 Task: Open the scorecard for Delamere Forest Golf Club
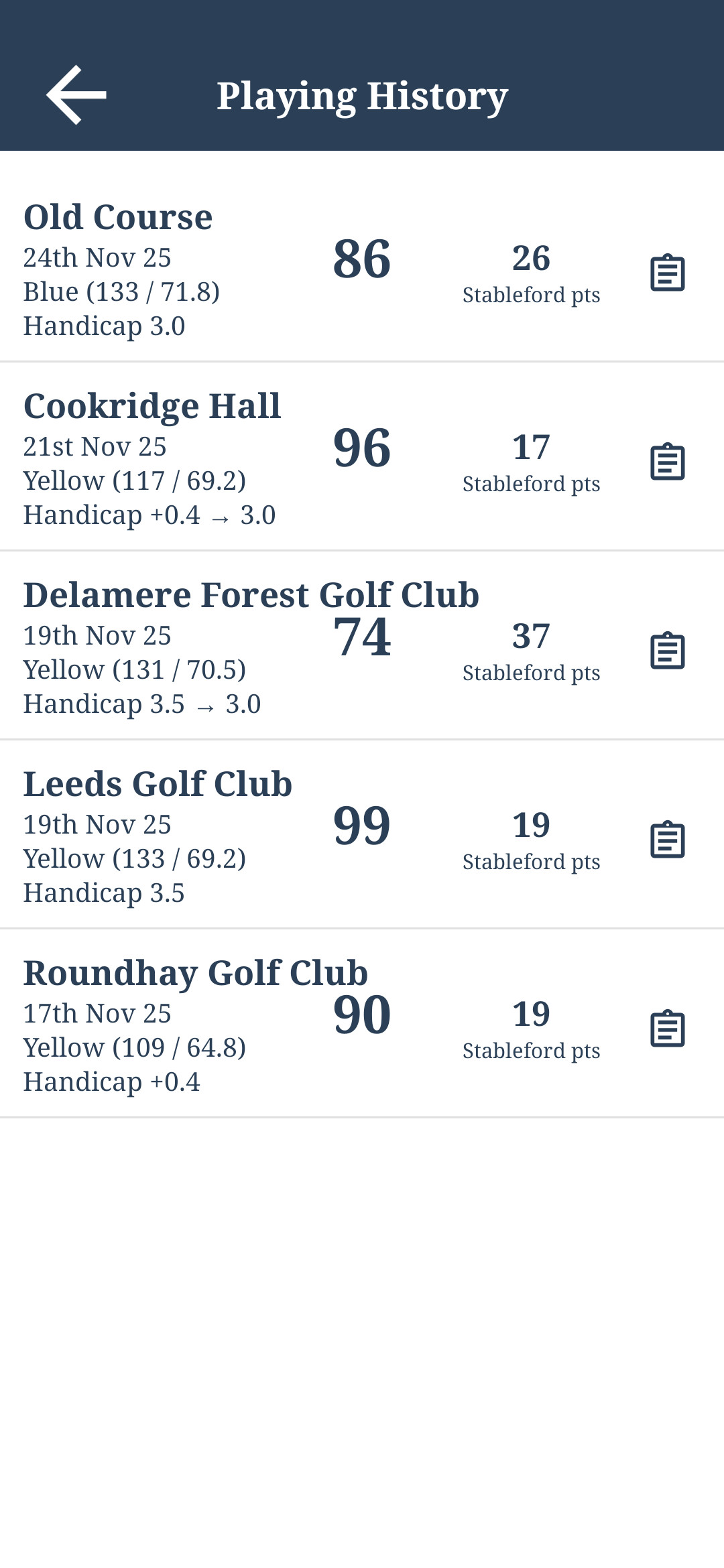coord(667,650)
